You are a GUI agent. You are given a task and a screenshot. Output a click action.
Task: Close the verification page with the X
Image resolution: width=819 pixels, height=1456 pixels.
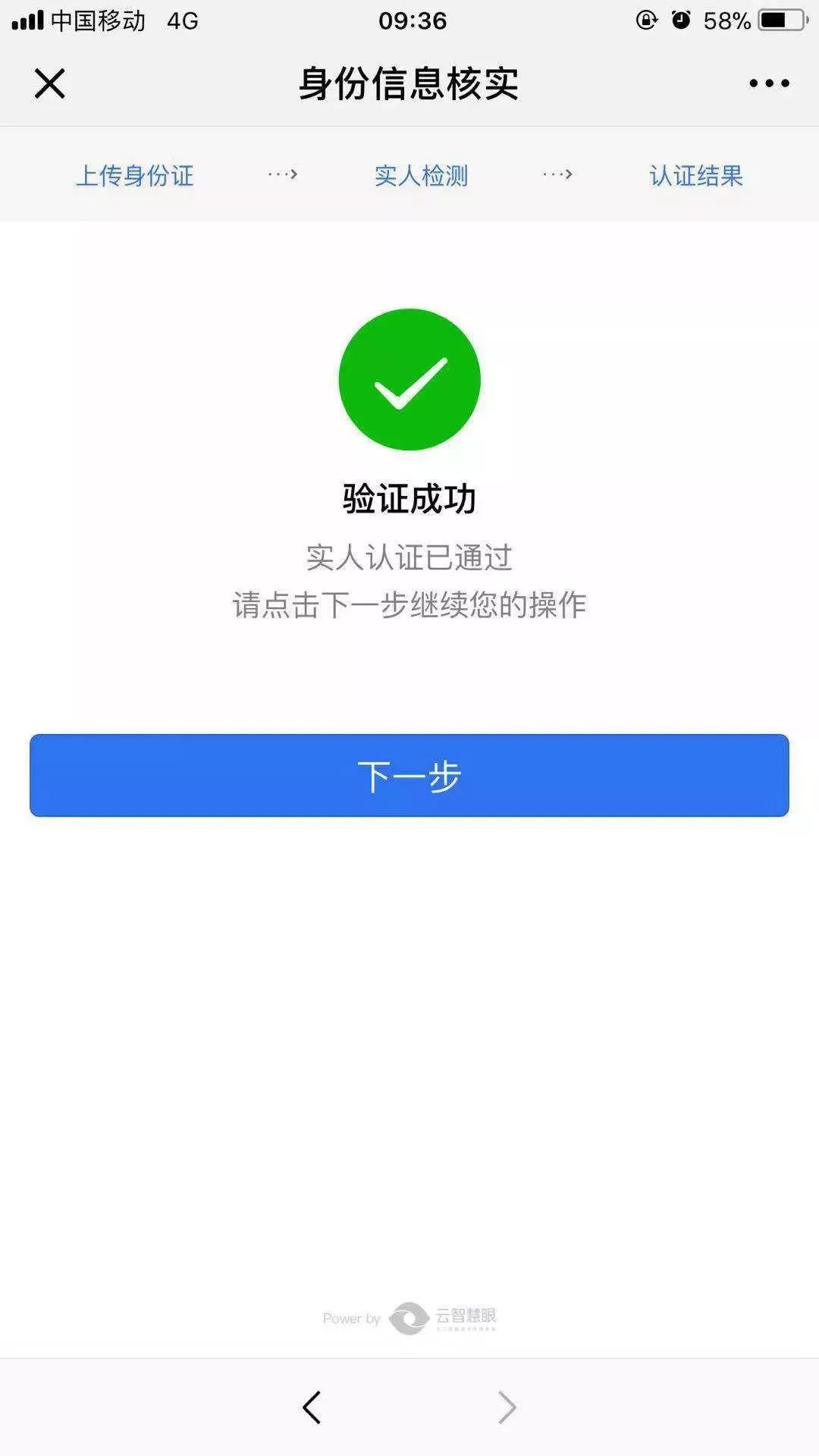click(x=49, y=85)
